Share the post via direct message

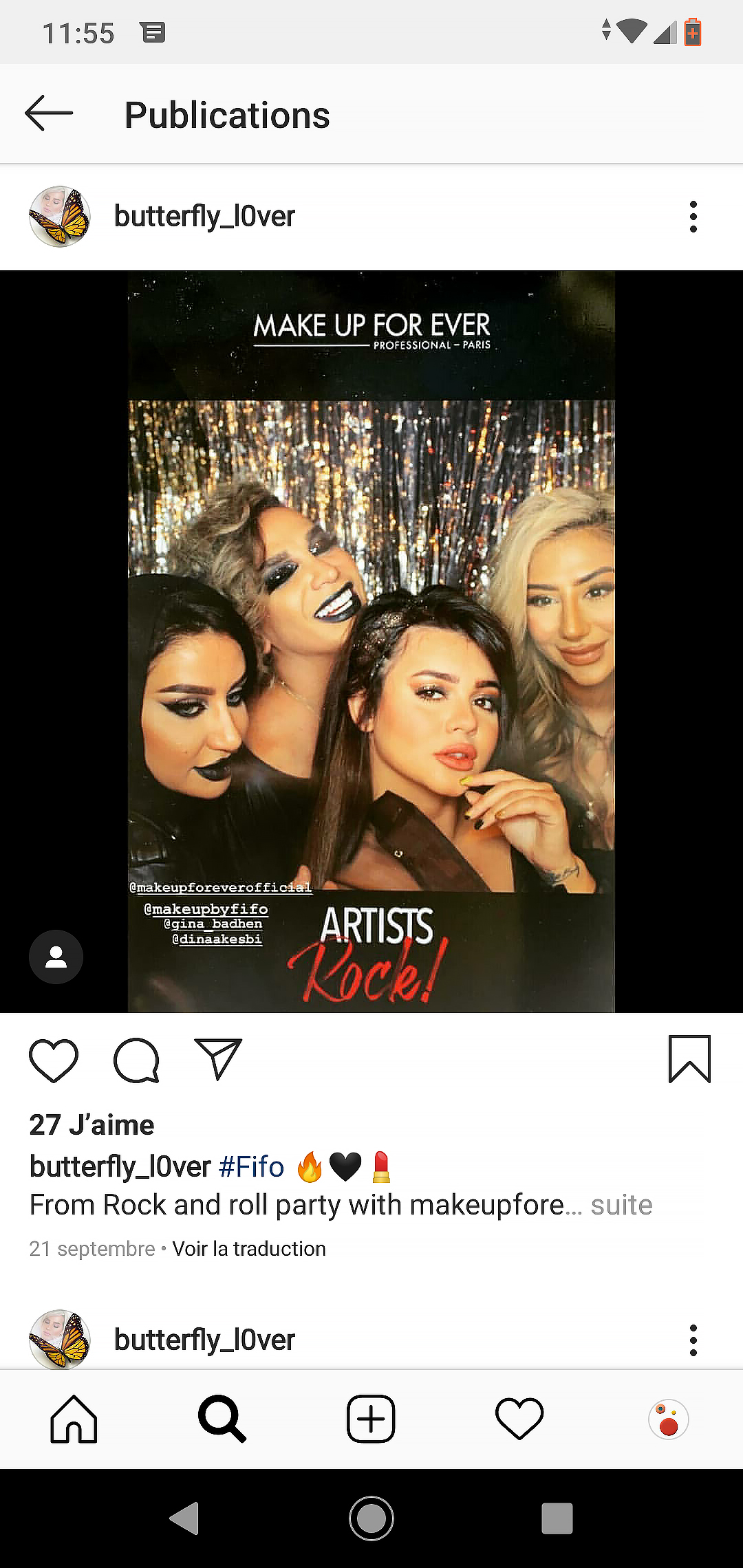pyautogui.click(x=218, y=1059)
